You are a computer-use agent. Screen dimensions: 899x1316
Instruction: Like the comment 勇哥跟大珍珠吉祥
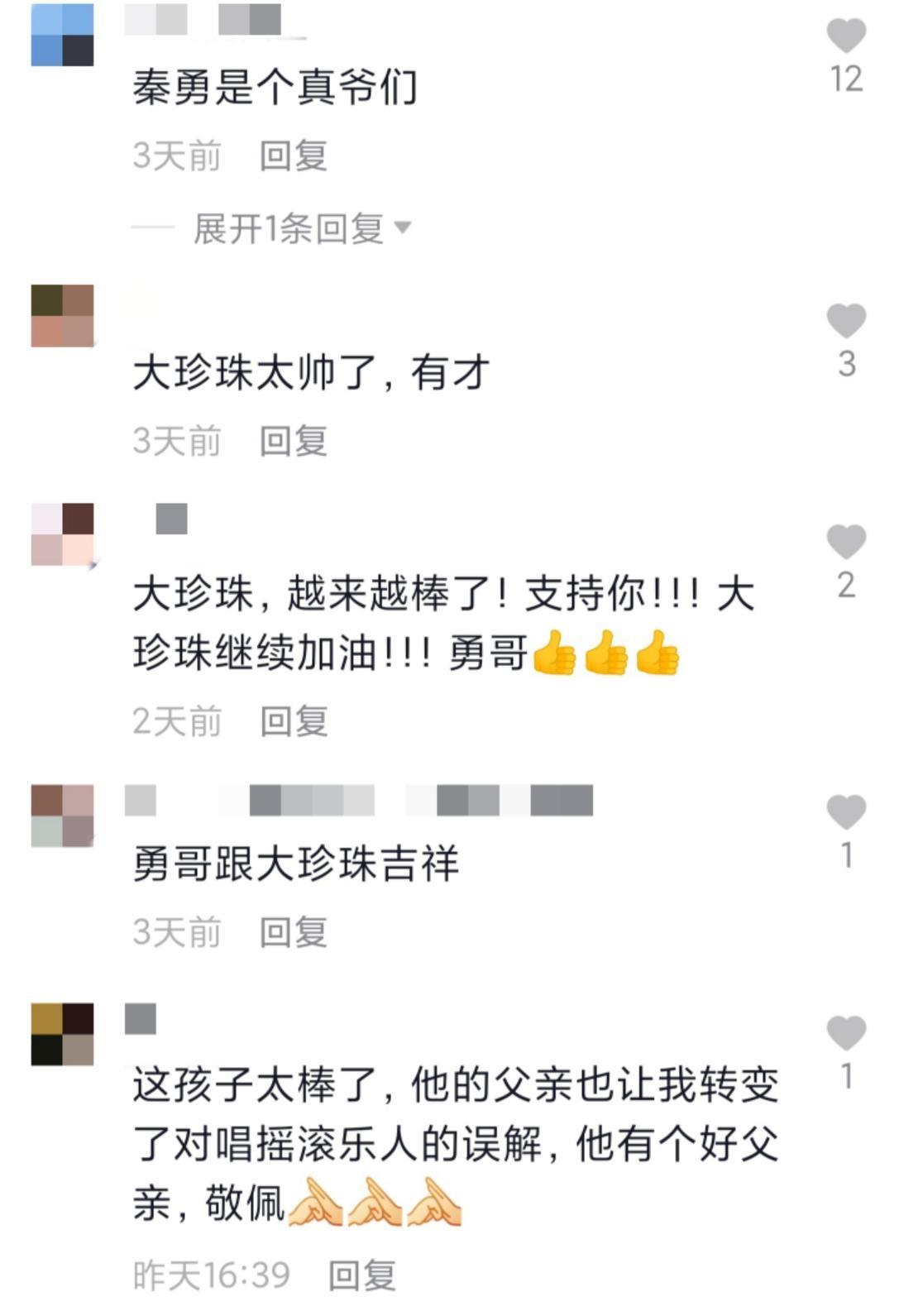845,812
